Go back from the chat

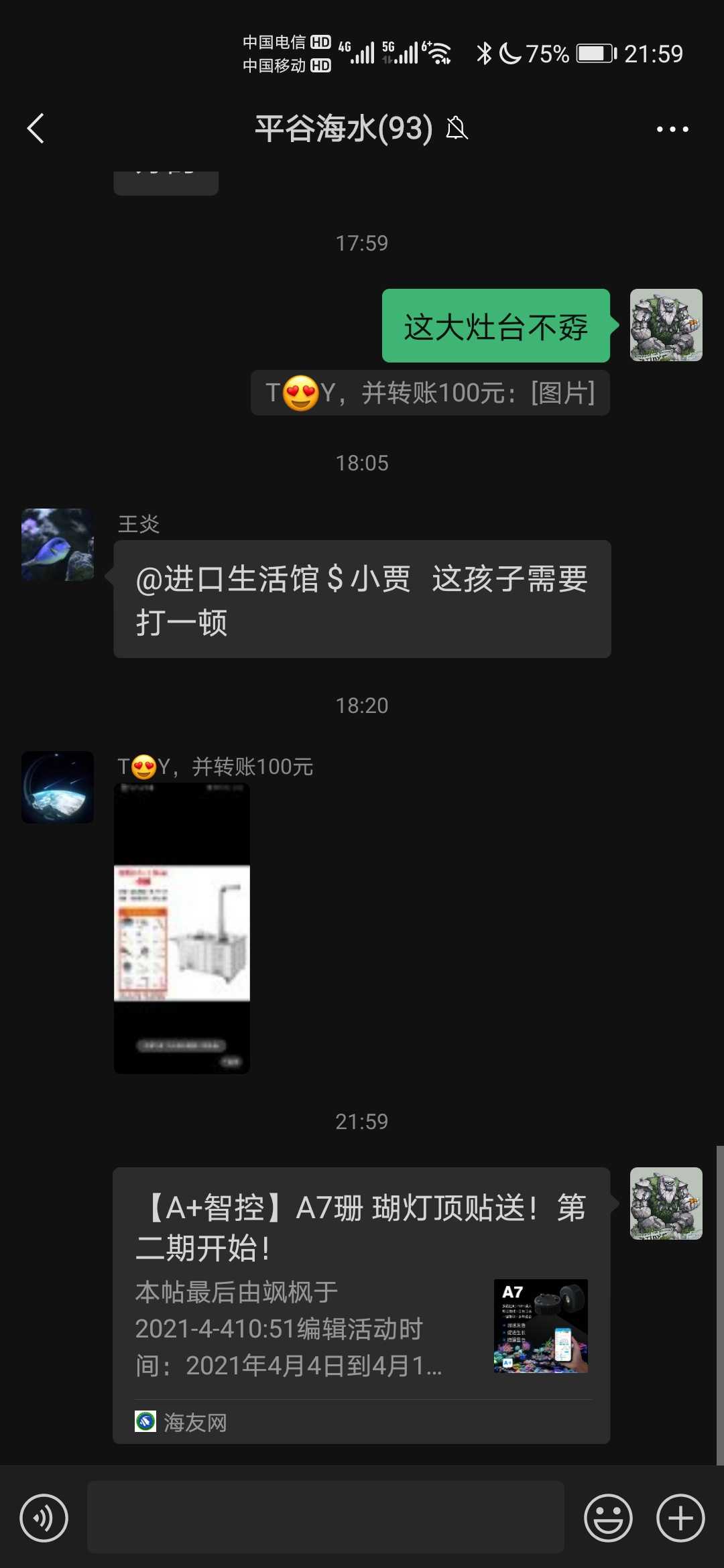click(36, 128)
